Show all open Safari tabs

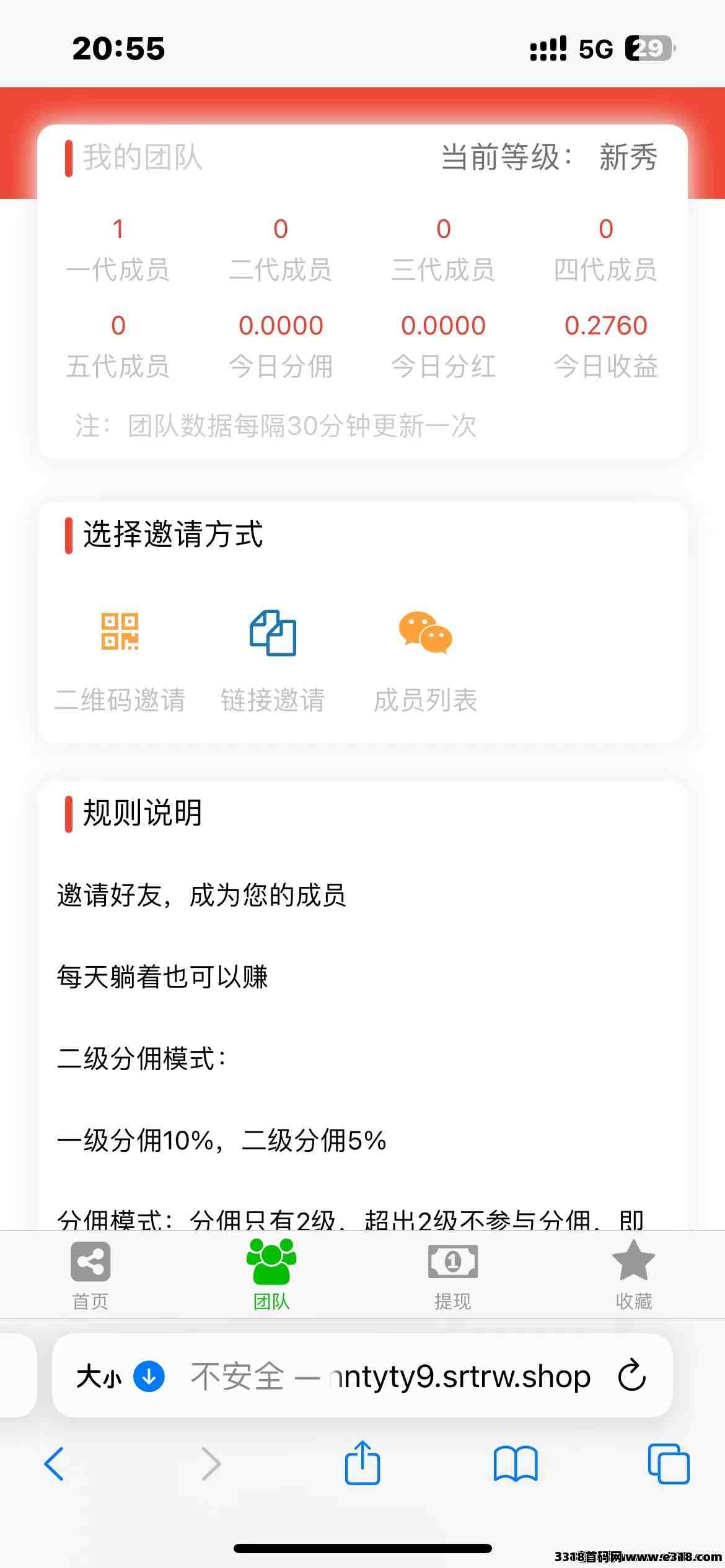(669, 1464)
